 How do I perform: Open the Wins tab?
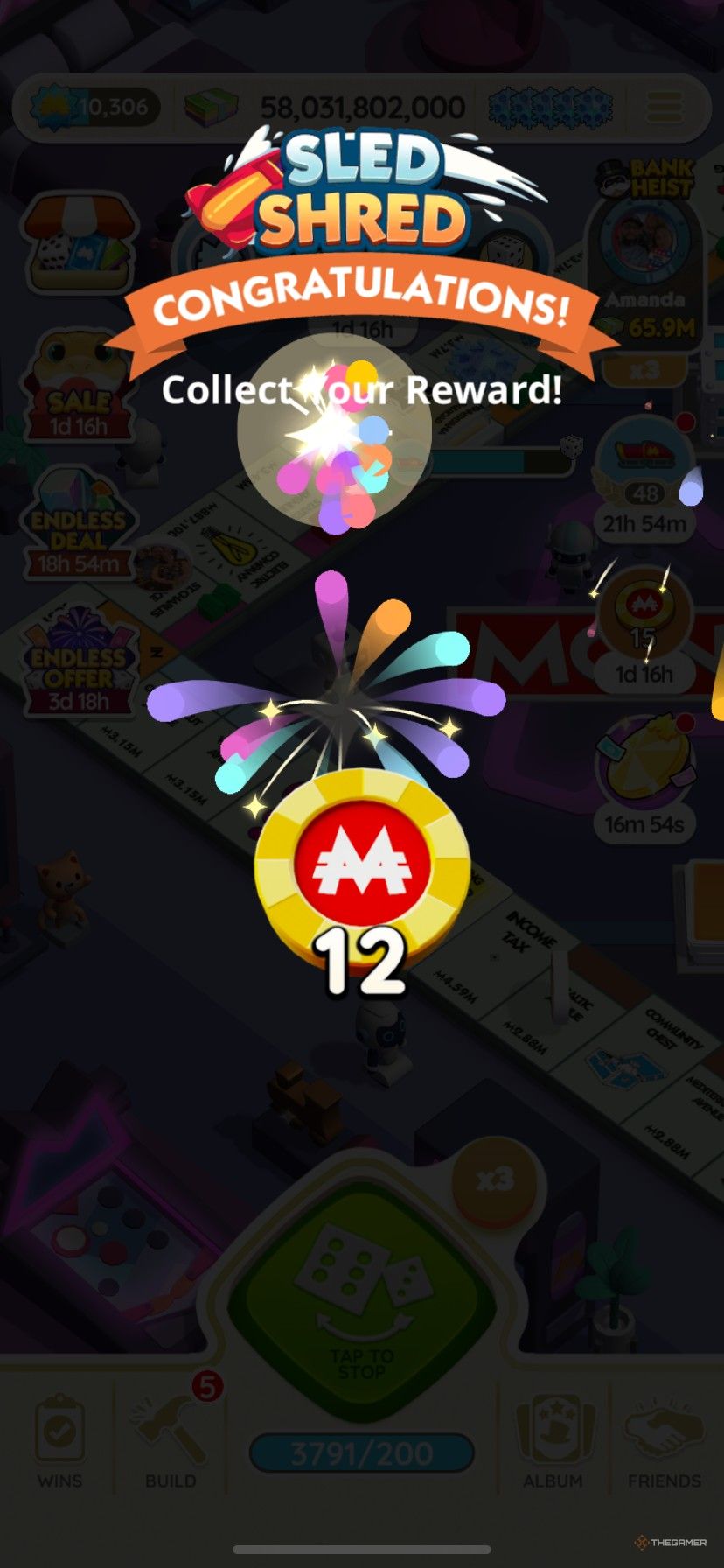(59, 1442)
